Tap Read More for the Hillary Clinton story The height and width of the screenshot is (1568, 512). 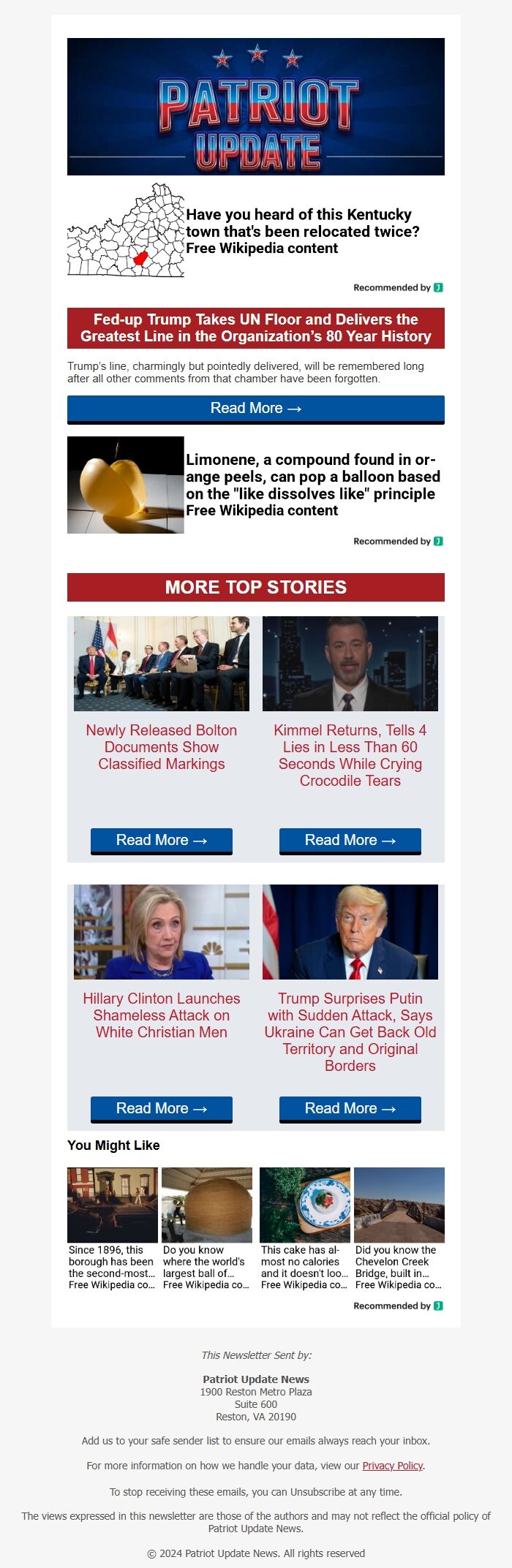click(x=162, y=1109)
